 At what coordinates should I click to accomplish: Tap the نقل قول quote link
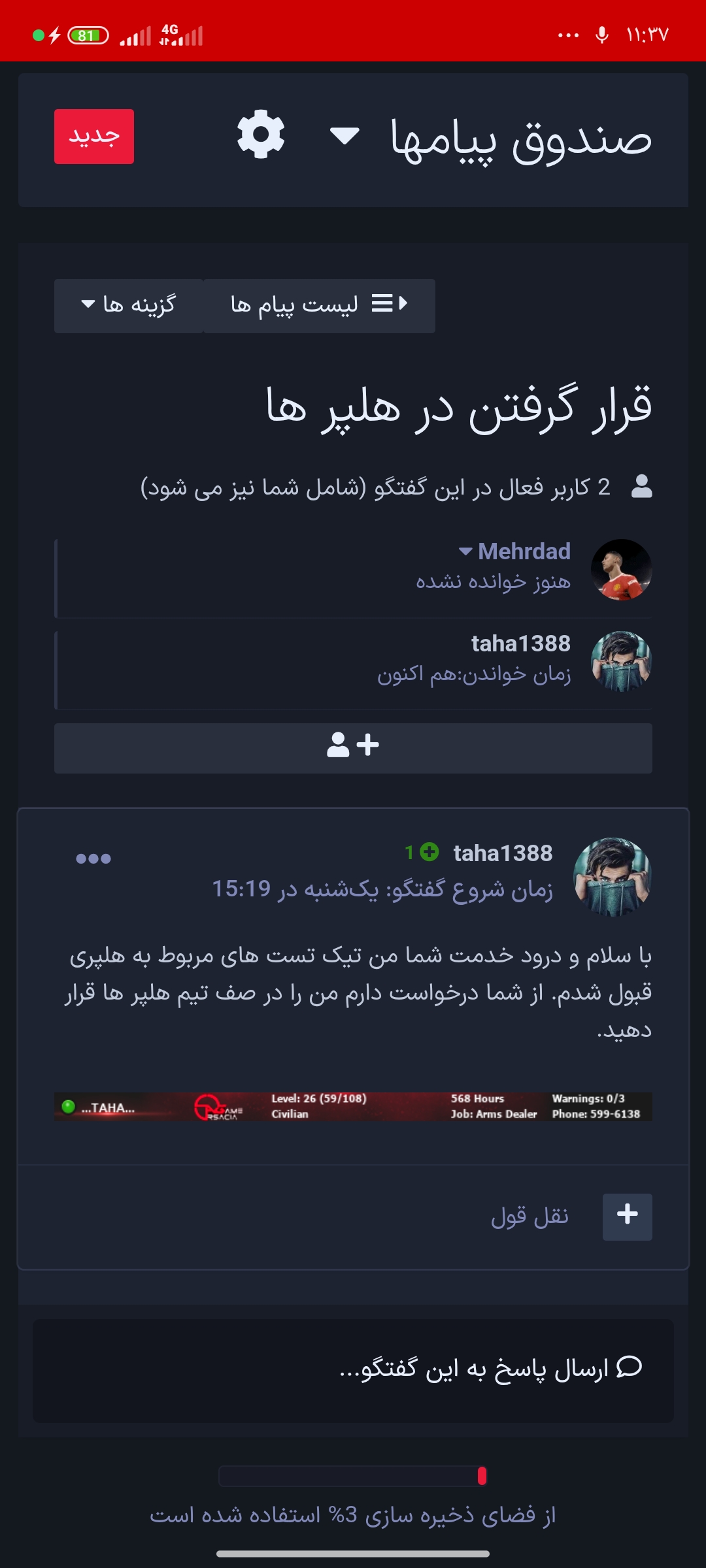pyautogui.click(x=530, y=1217)
